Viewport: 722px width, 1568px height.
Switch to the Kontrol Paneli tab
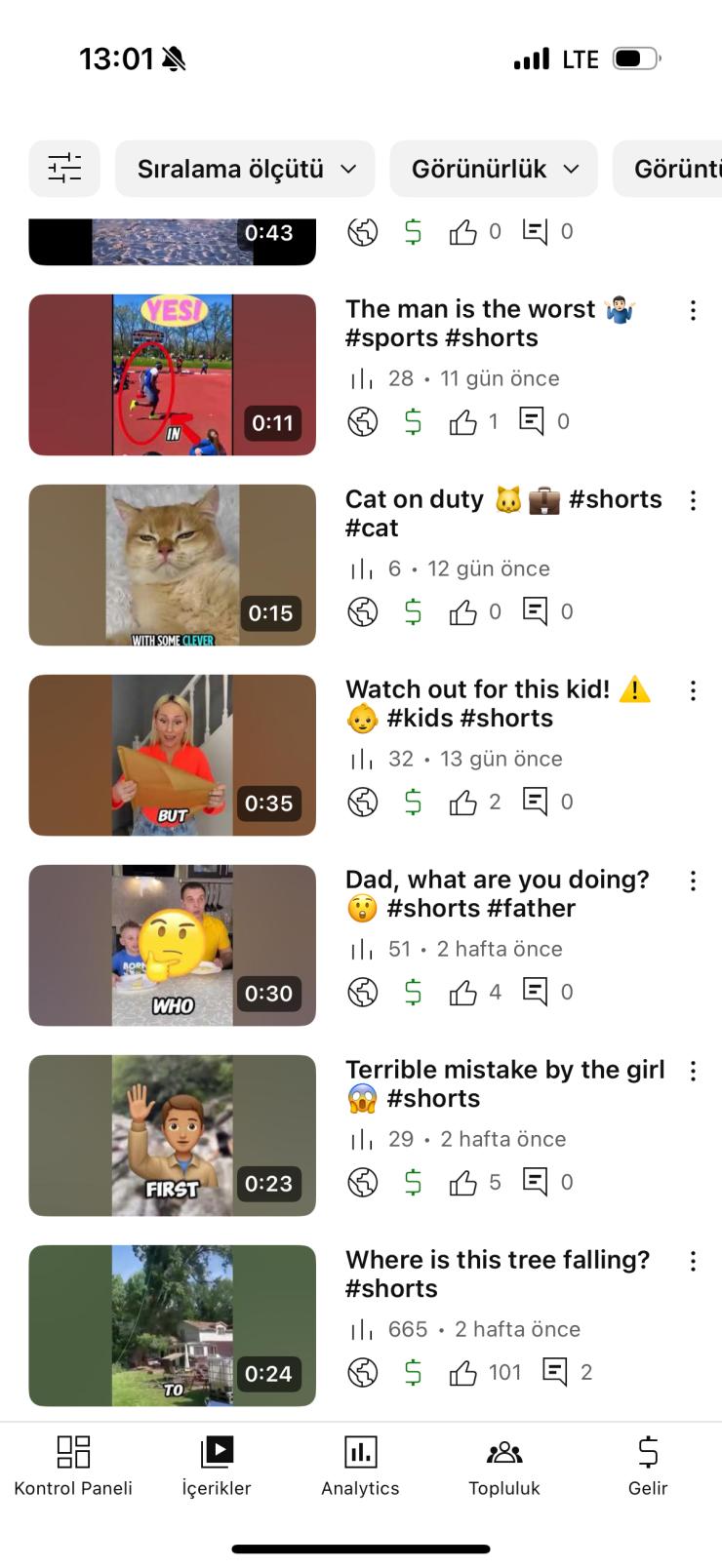[x=73, y=1466]
